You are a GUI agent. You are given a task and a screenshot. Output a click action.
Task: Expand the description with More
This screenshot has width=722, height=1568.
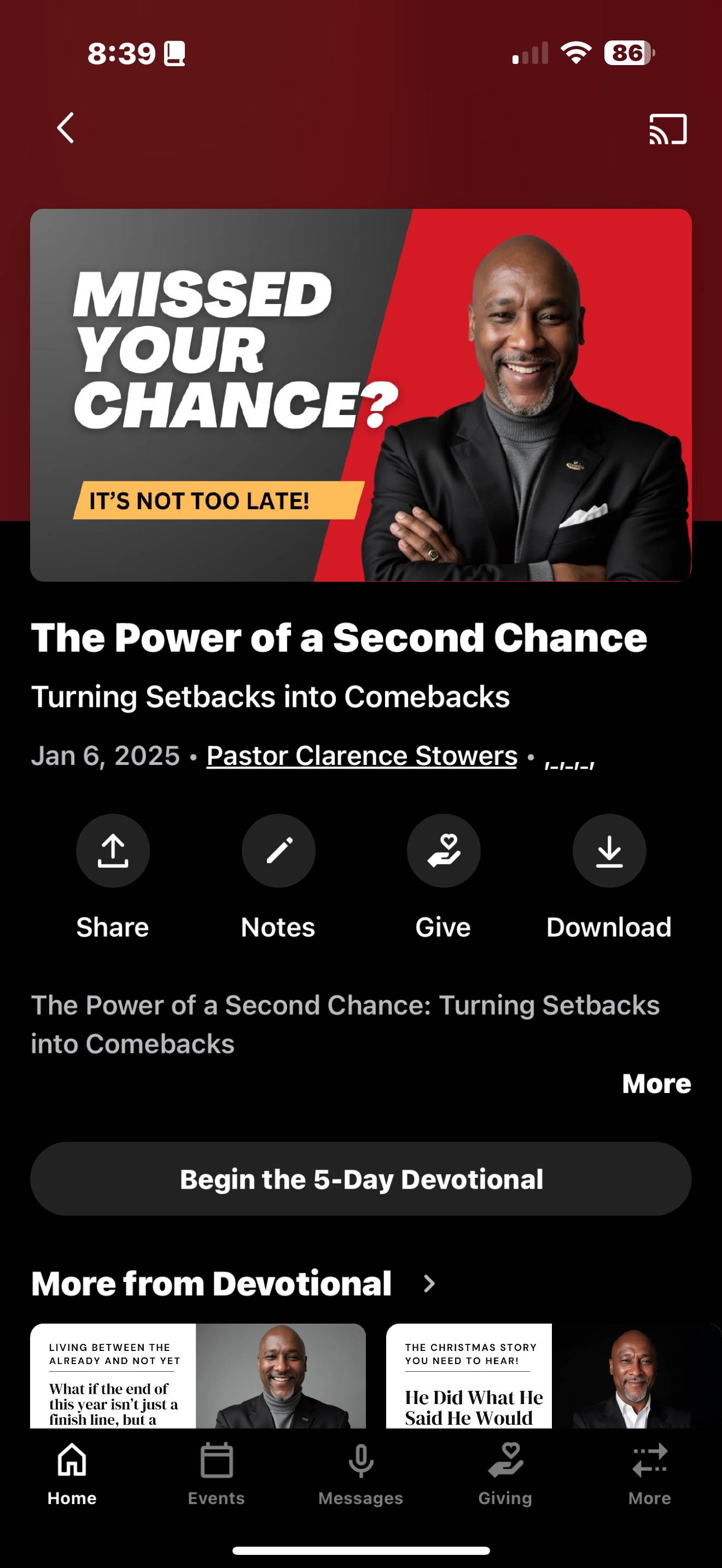pyautogui.click(x=656, y=1084)
